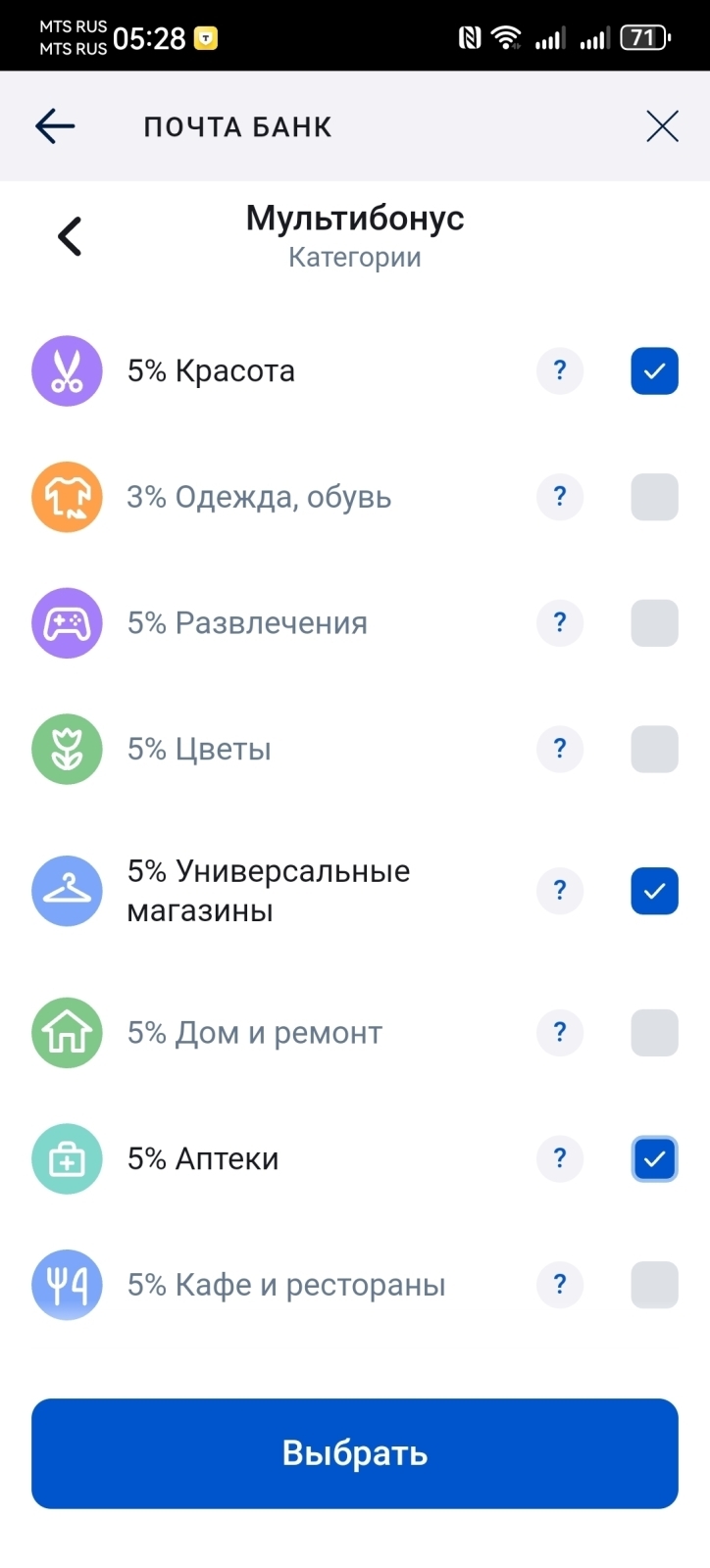The height and width of the screenshot is (1568, 710).
Task: Select the hanger icon for Универсальные магазины
Action: tap(67, 891)
